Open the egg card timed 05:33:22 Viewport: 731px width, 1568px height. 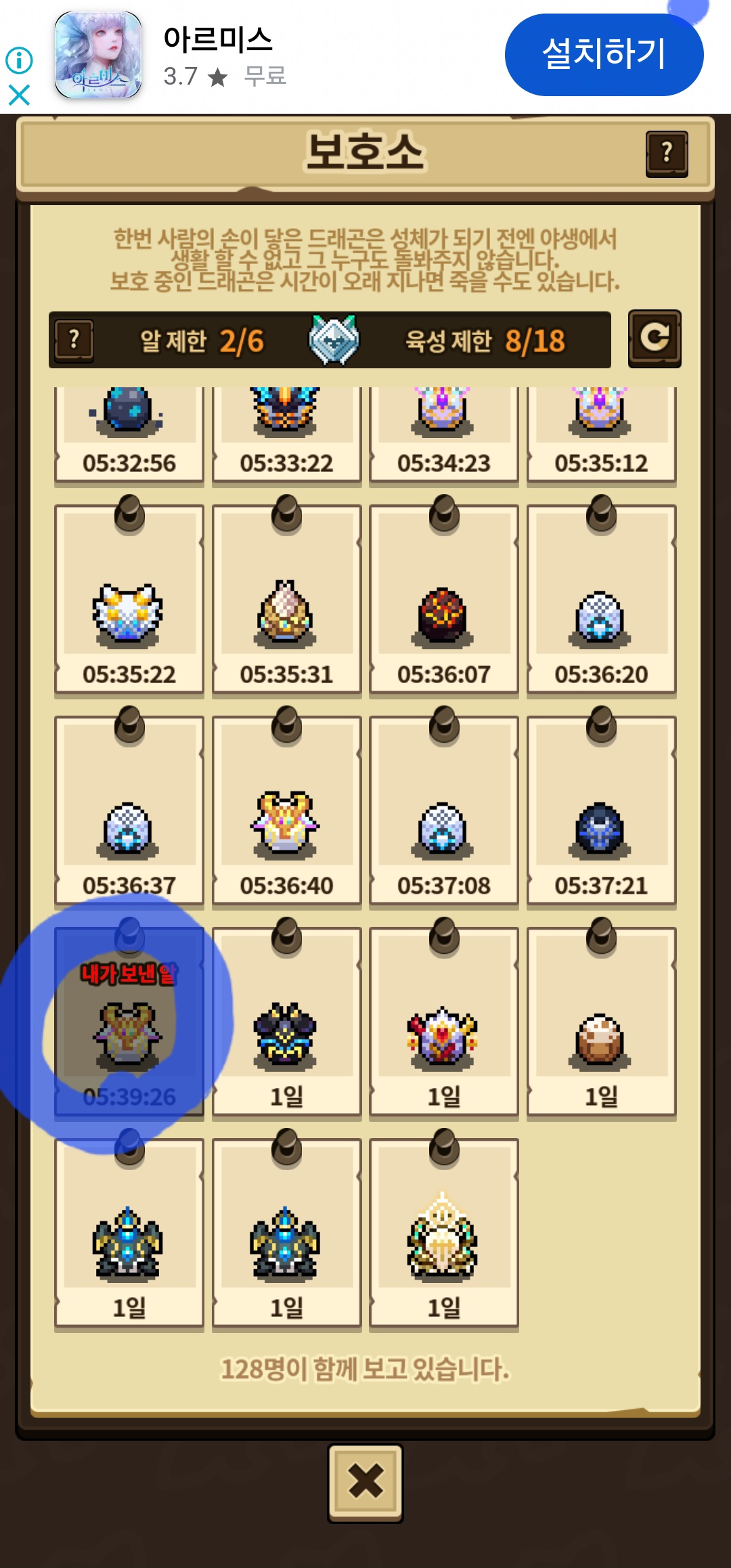pyautogui.click(x=286, y=433)
